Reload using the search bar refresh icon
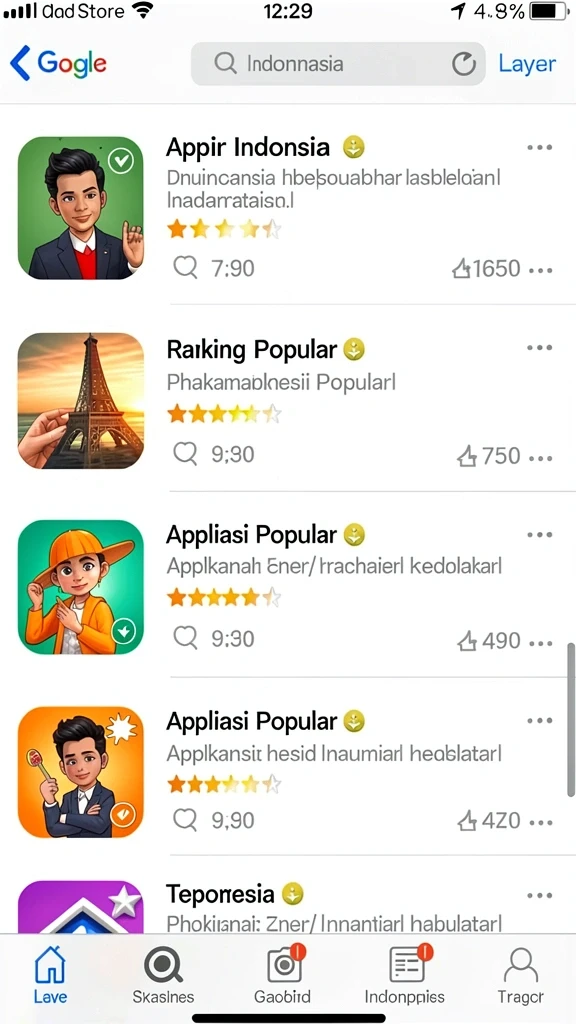The height and width of the screenshot is (1024, 576). [x=464, y=64]
